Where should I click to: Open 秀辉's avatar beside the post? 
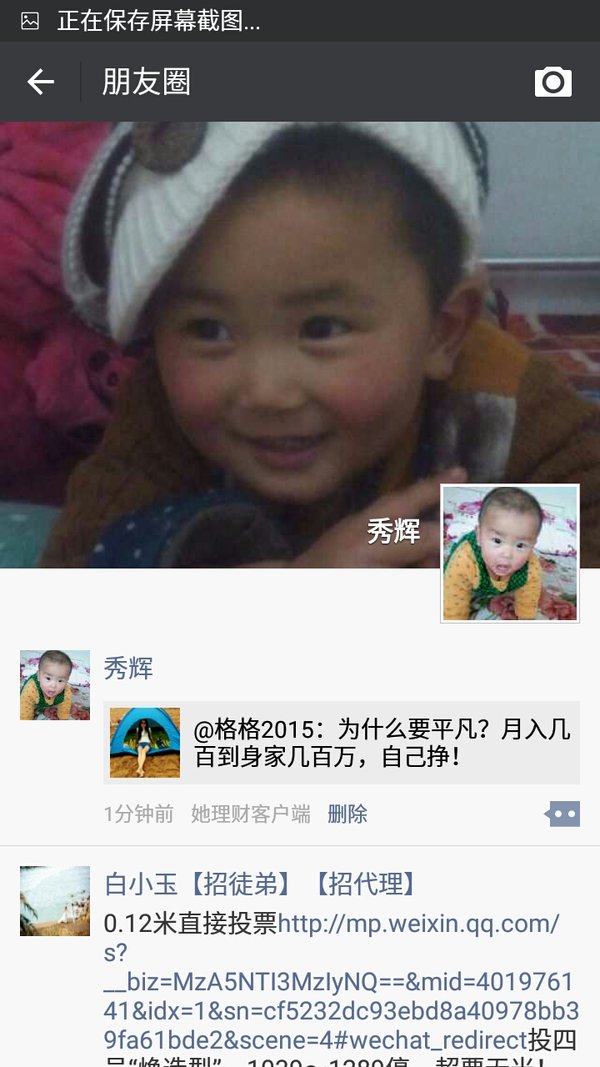pyautogui.click(x=54, y=685)
